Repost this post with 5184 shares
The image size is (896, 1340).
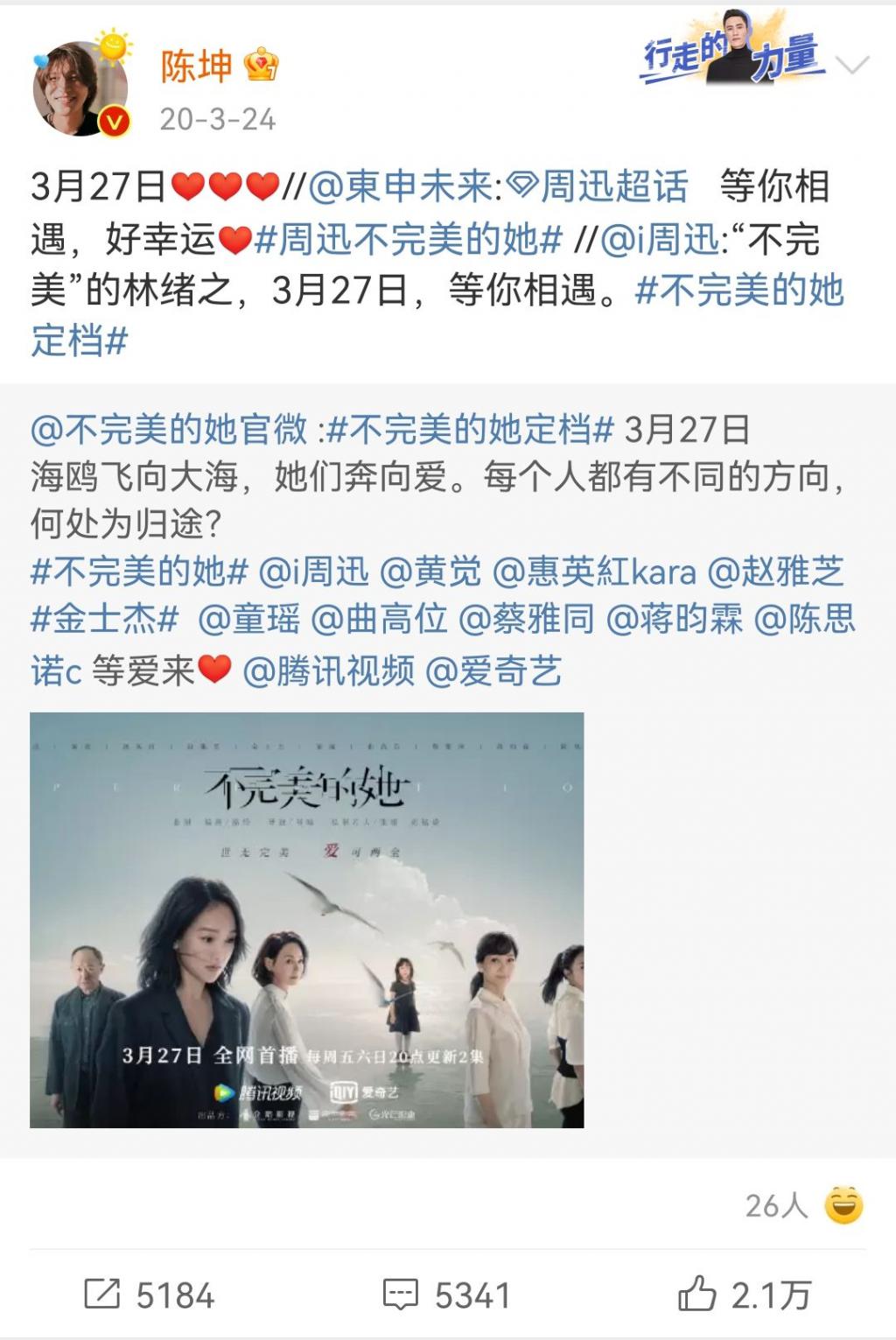click(149, 1294)
